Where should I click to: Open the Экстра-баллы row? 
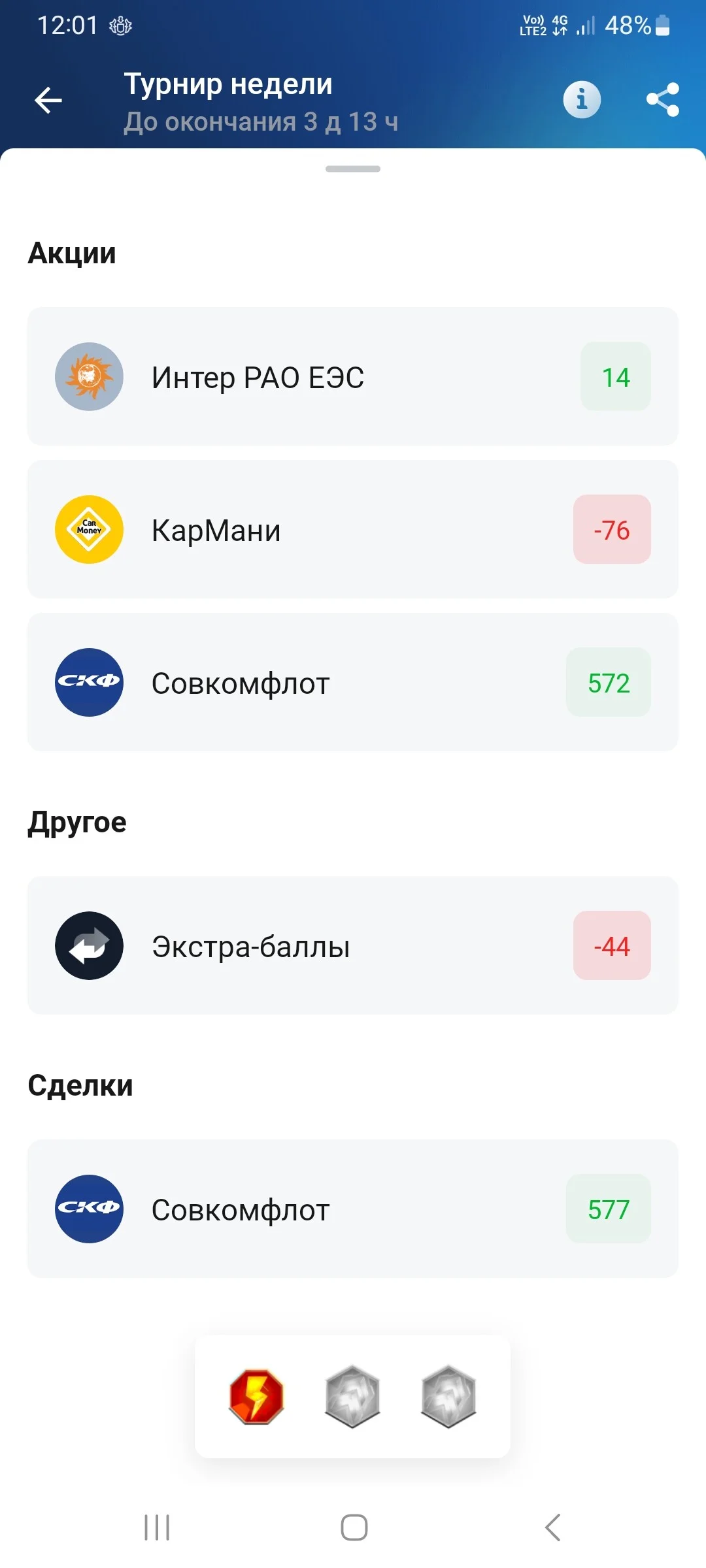tap(353, 945)
